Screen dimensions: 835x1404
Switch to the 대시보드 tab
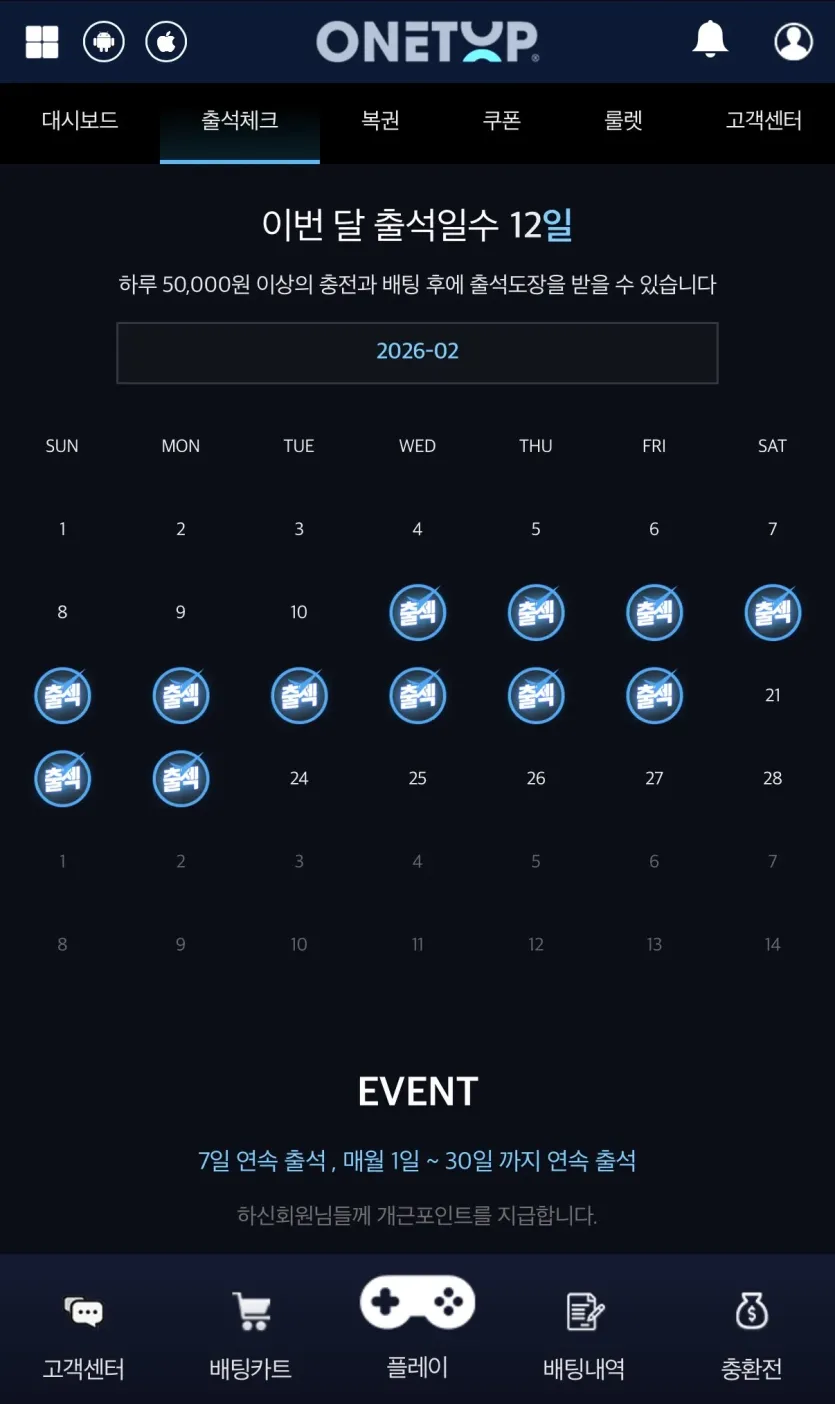tap(80, 121)
